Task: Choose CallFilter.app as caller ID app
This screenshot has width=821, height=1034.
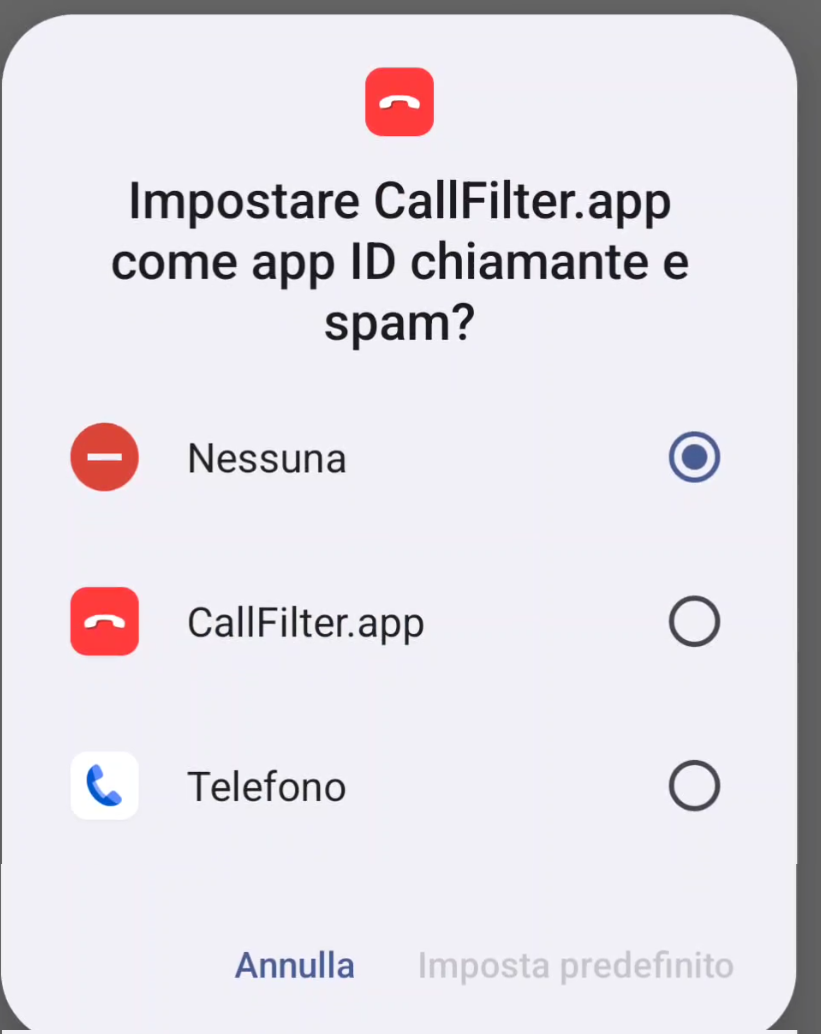Action: (693, 622)
